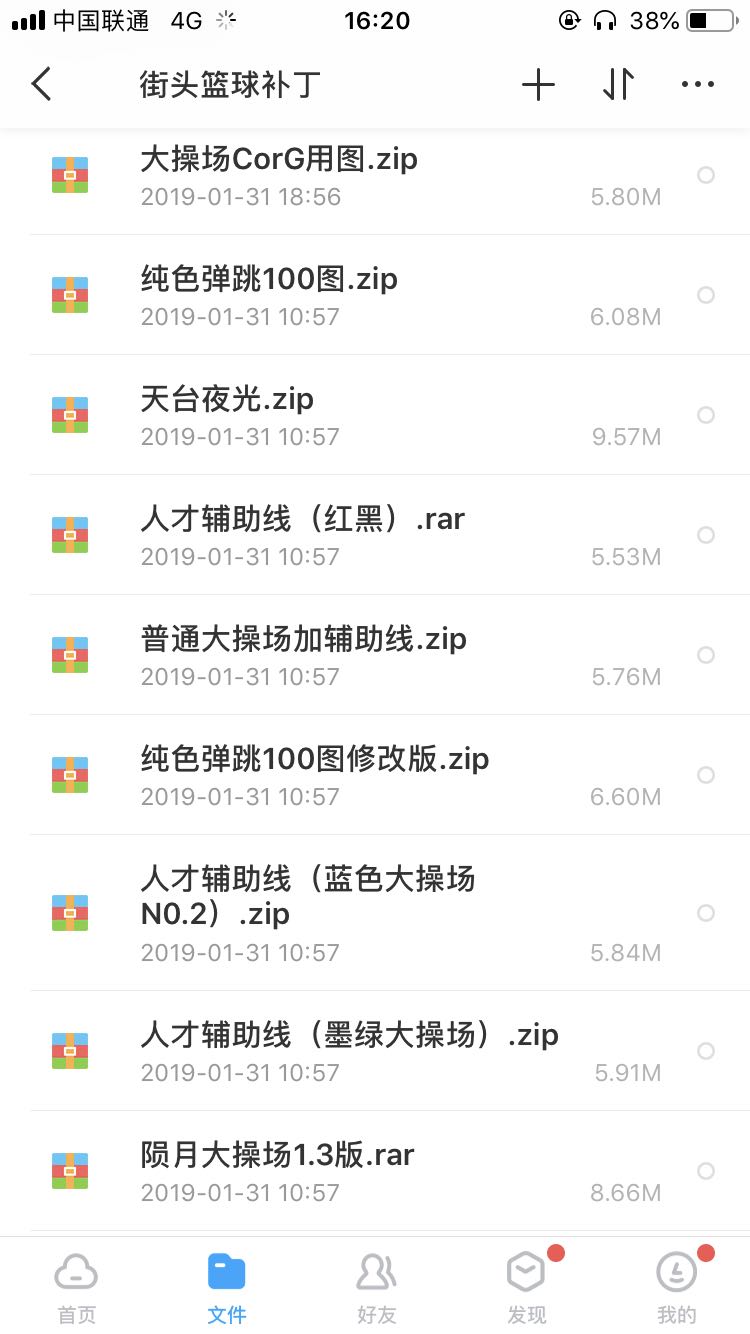Open 天台夜光.zip file

227,399
